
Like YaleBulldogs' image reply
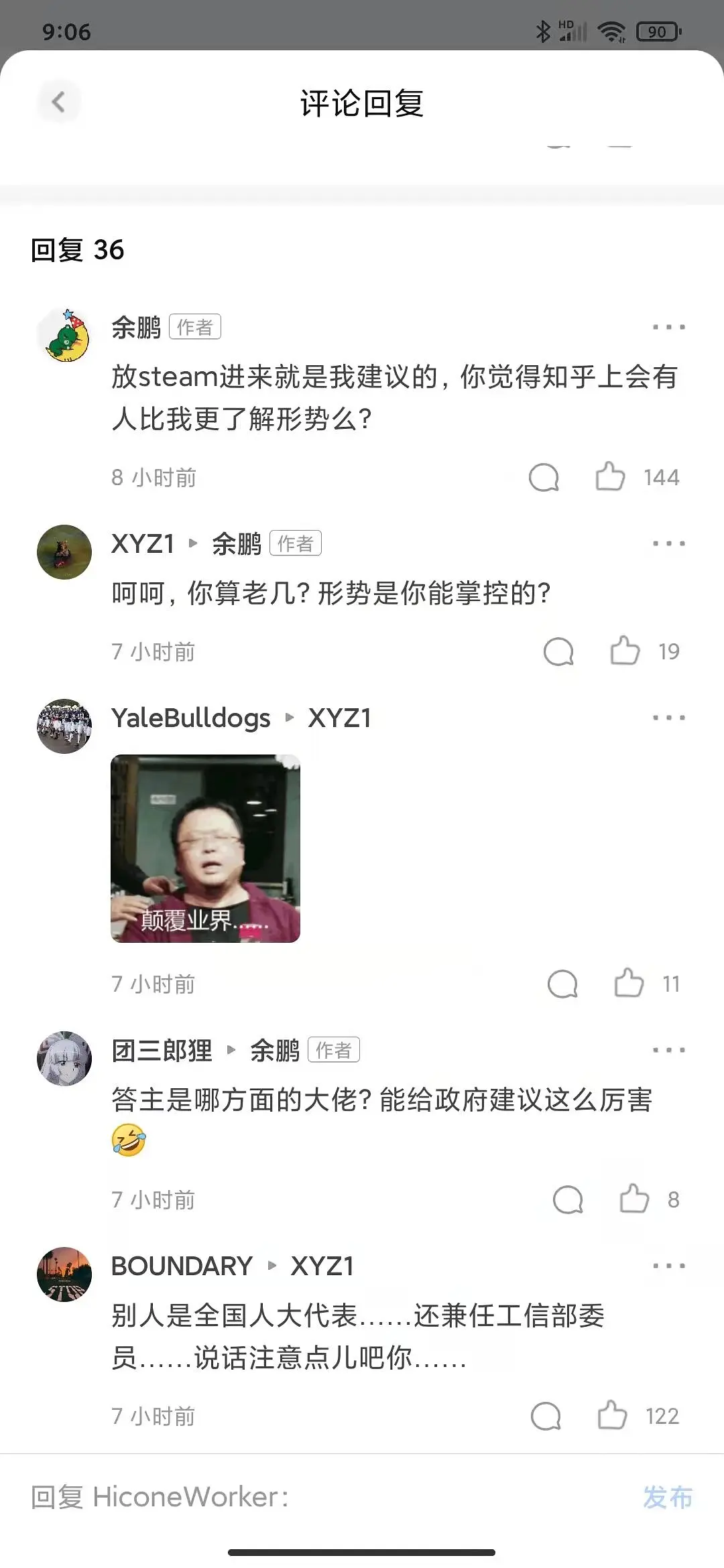click(x=629, y=983)
